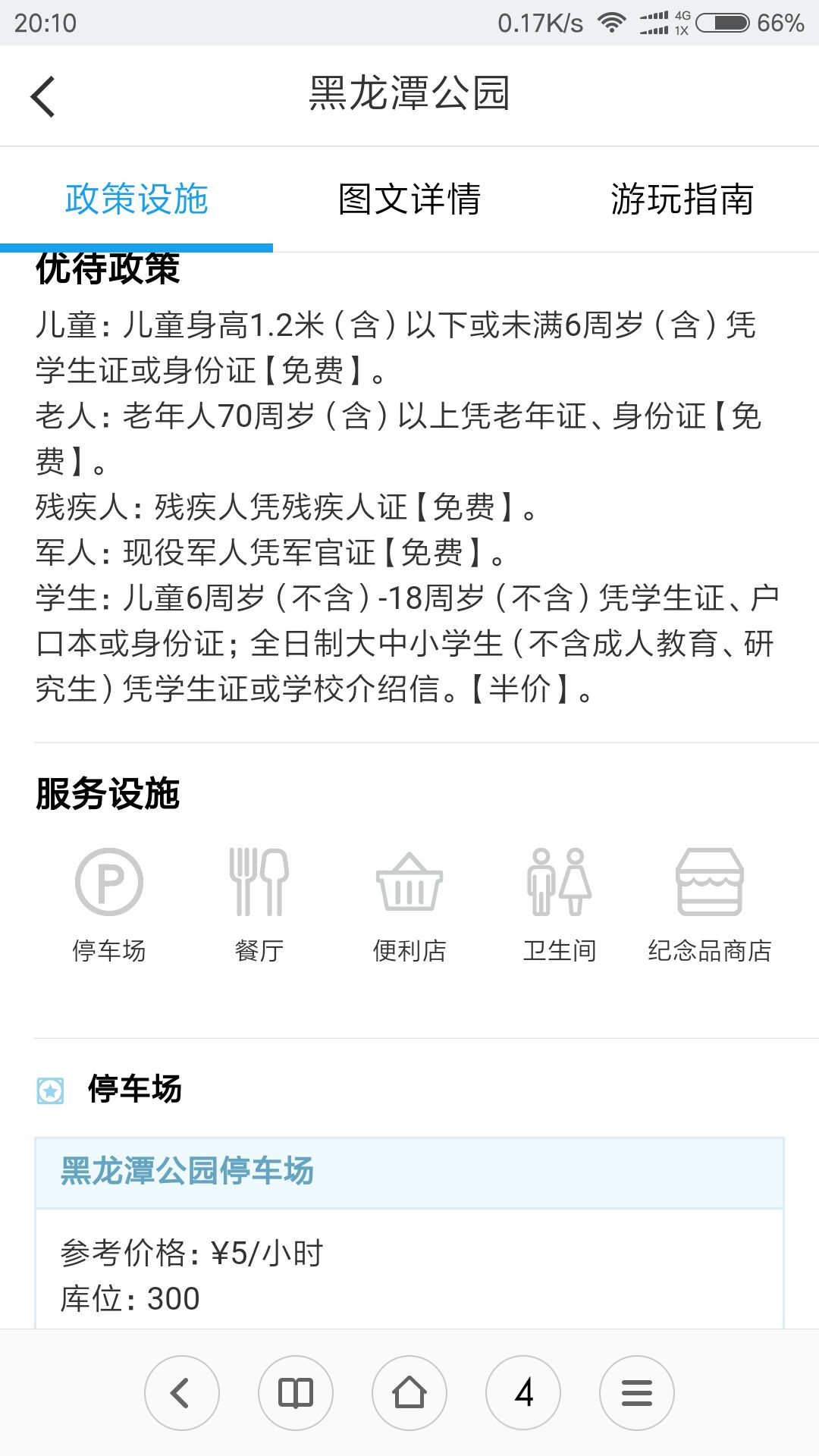Show the 4 open browser tabs
The width and height of the screenshot is (819, 1456).
(x=523, y=1393)
